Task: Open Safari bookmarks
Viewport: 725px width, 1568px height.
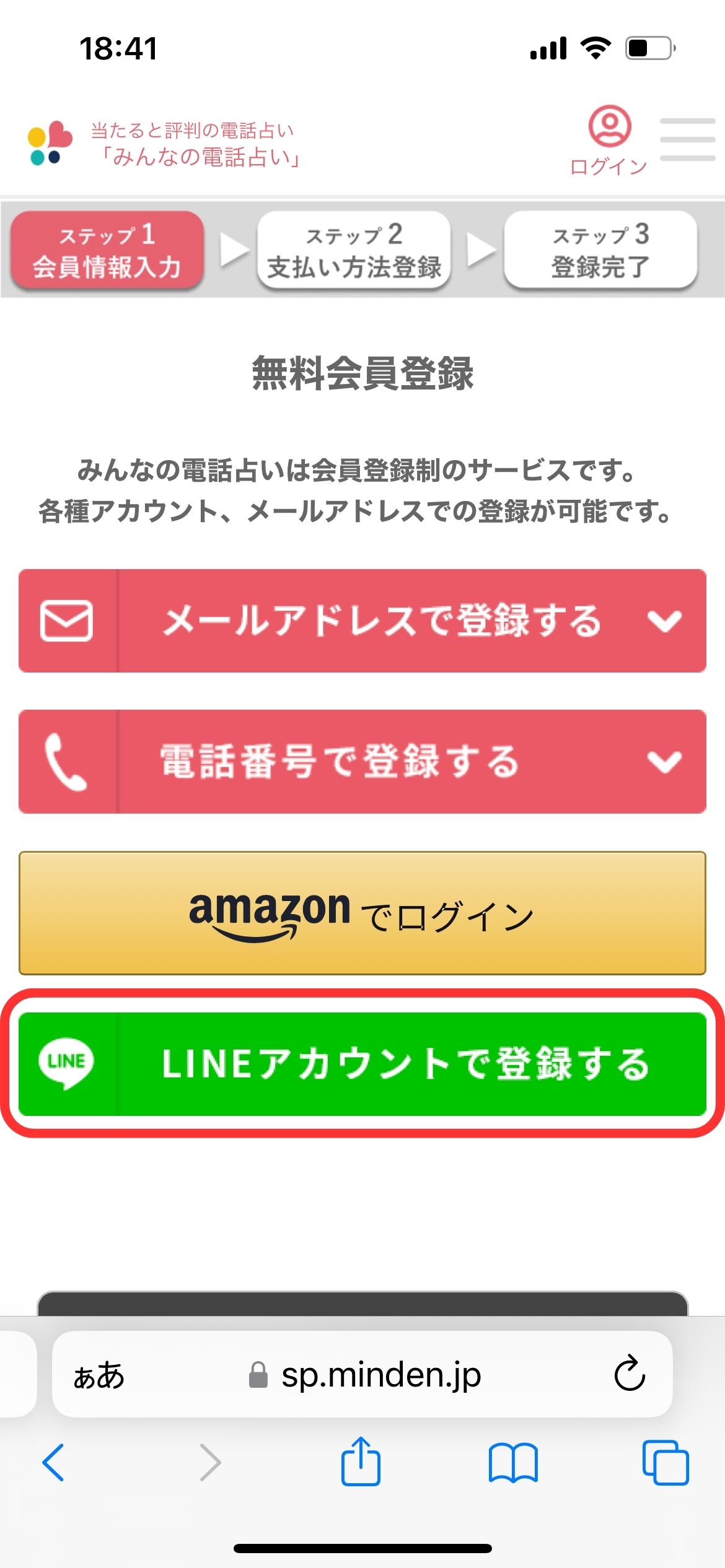Action: (x=513, y=1463)
